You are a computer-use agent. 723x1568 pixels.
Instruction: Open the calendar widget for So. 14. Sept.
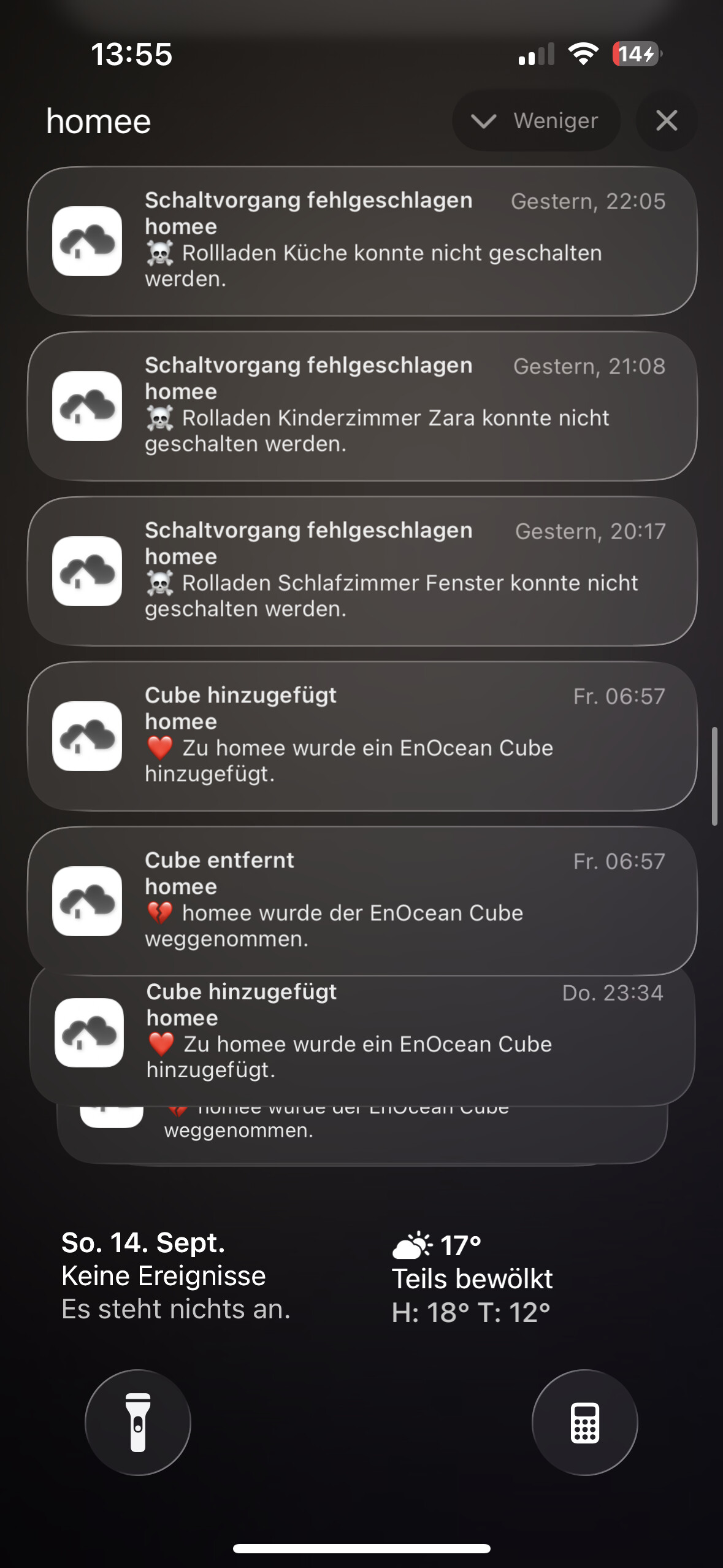pos(175,1275)
